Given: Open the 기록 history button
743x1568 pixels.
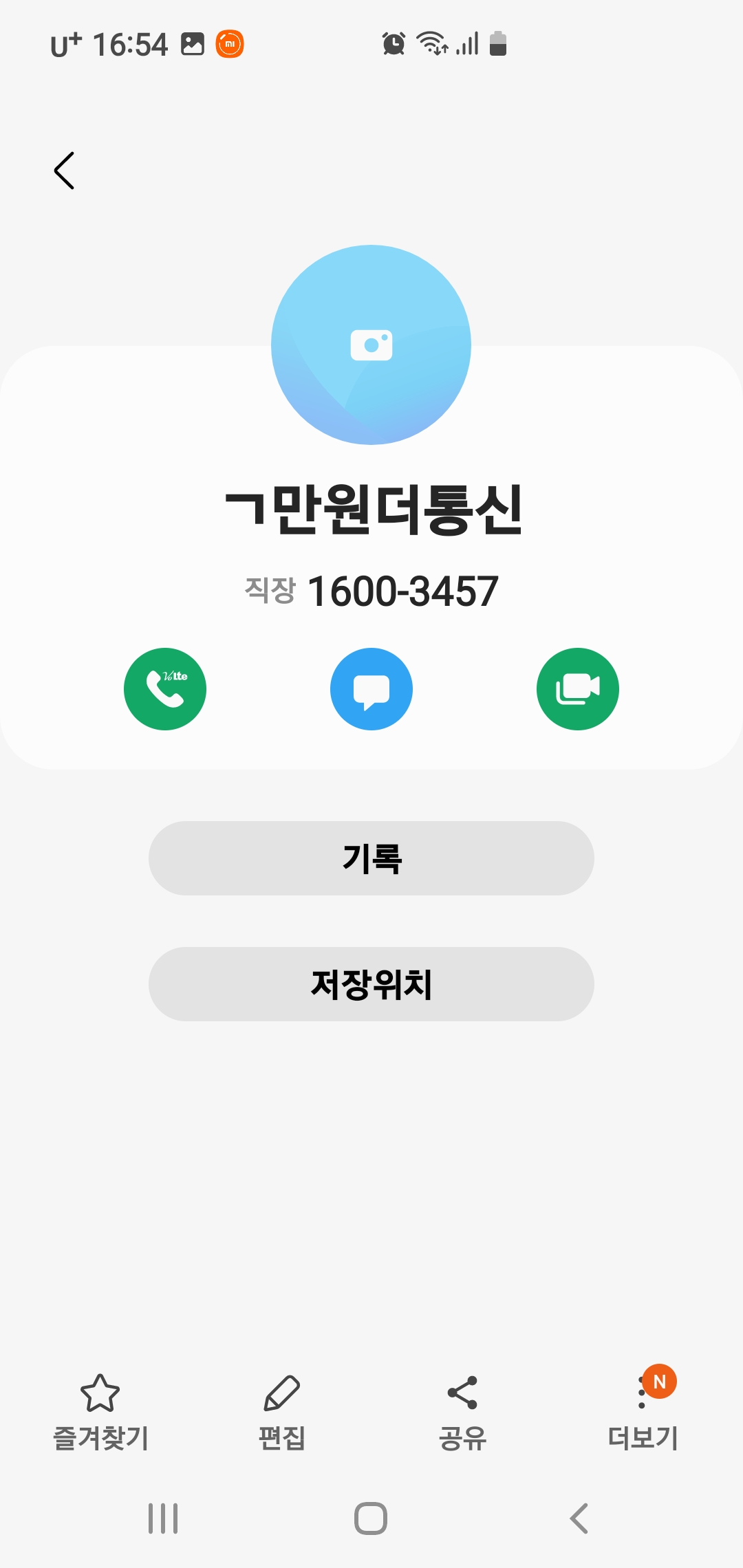Looking at the screenshot, I should (x=371, y=858).
